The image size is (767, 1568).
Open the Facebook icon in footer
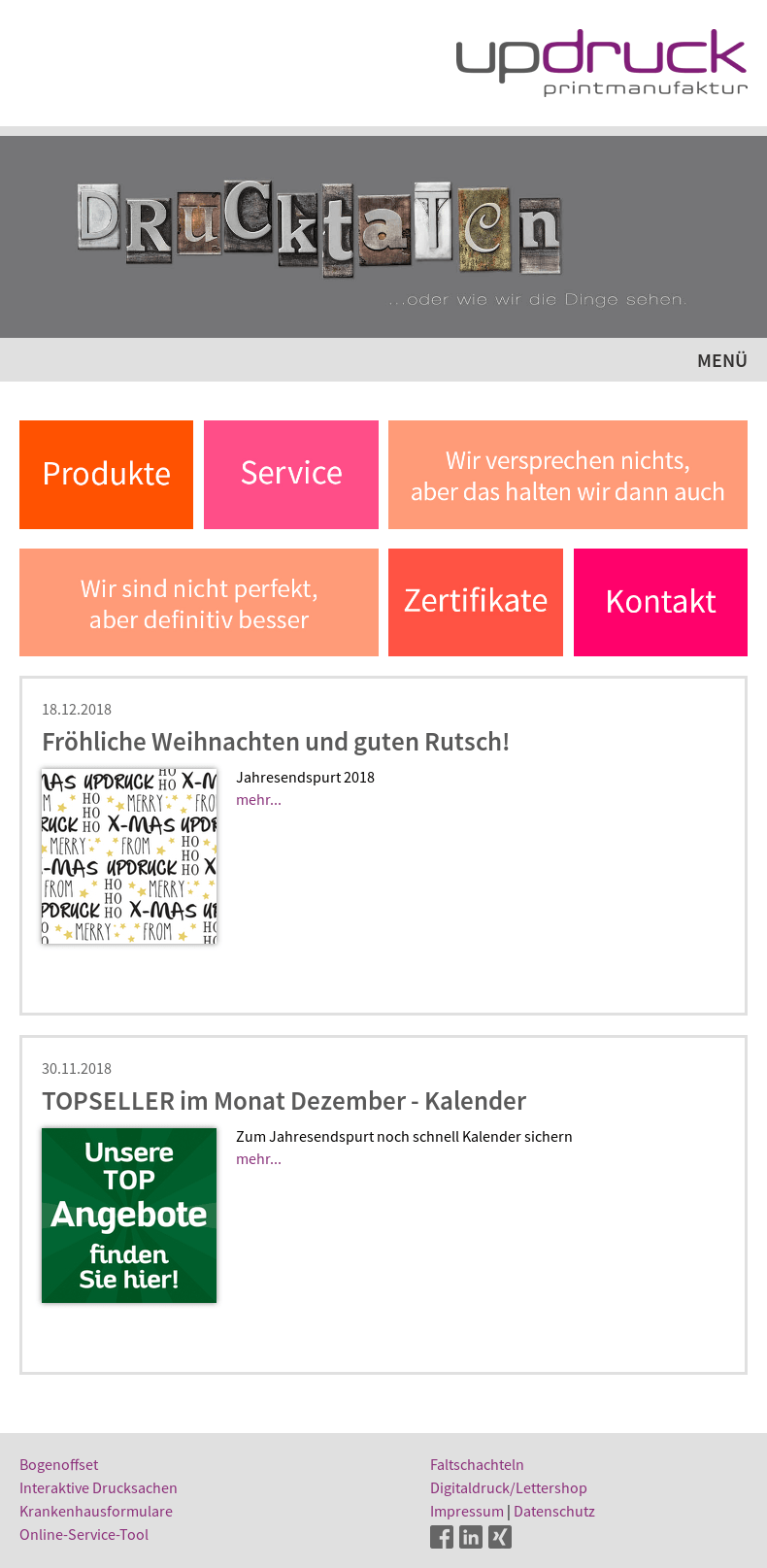coord(442,1537)
